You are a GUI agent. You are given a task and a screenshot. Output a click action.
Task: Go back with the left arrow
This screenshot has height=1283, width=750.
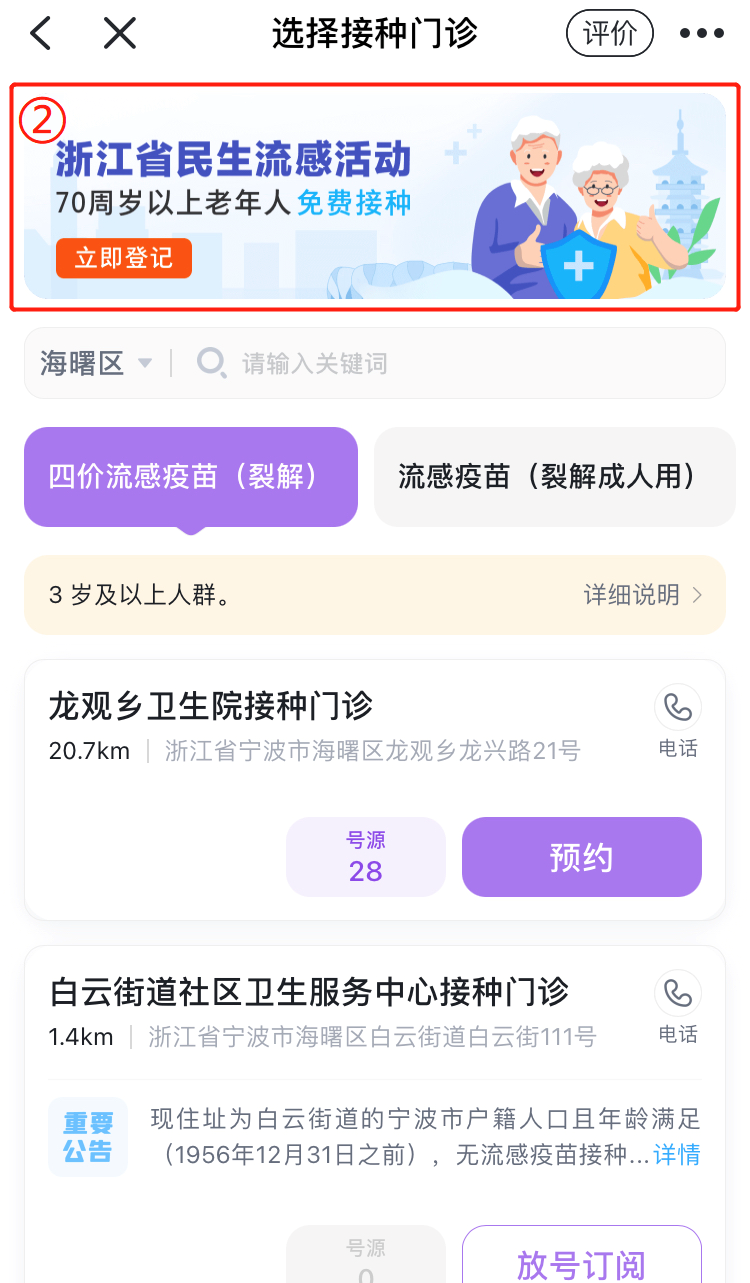[41, 34]
